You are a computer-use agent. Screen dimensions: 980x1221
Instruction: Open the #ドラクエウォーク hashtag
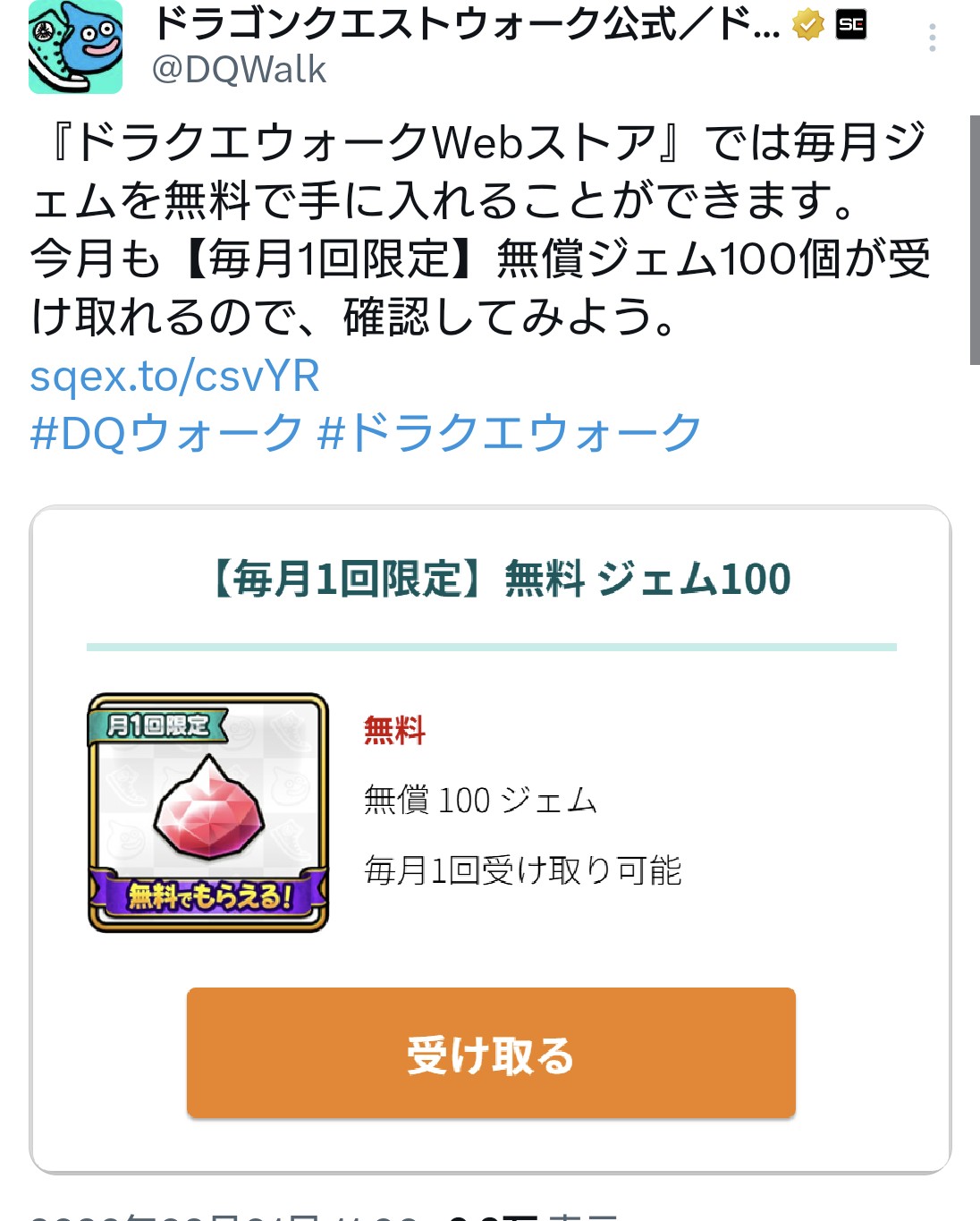(510, 433)
